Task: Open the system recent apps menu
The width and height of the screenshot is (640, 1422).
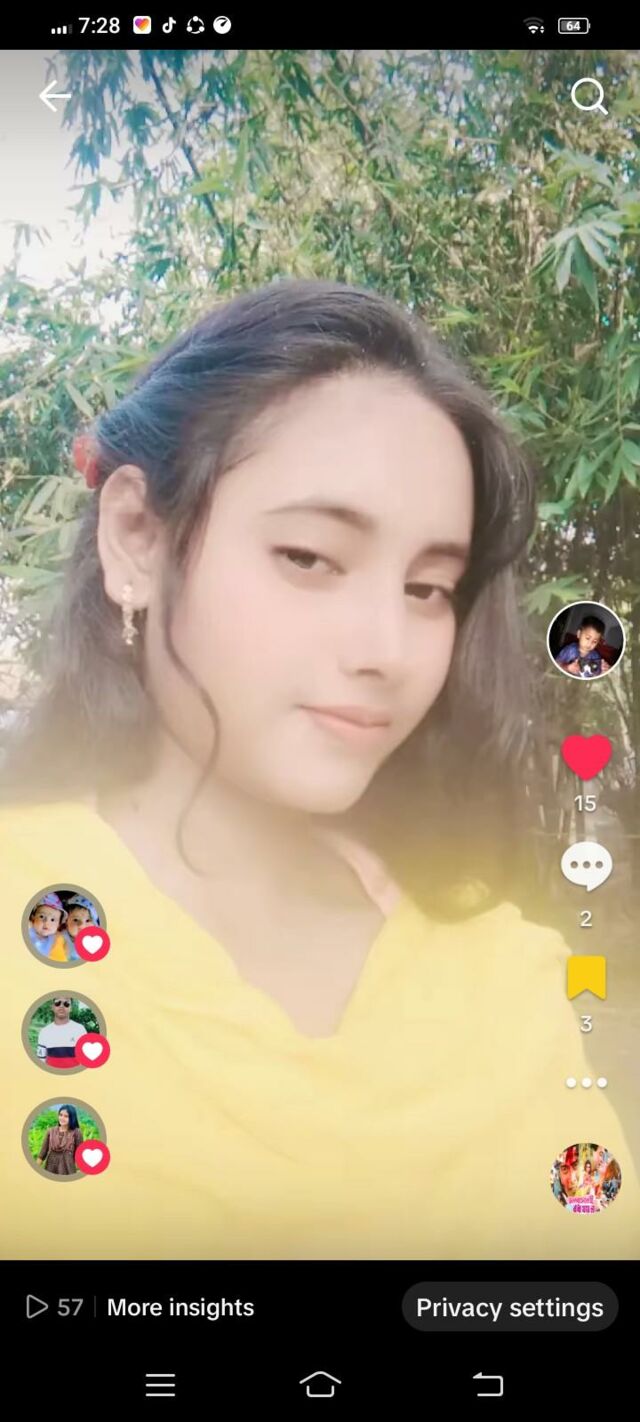Action: (160, 1385)
